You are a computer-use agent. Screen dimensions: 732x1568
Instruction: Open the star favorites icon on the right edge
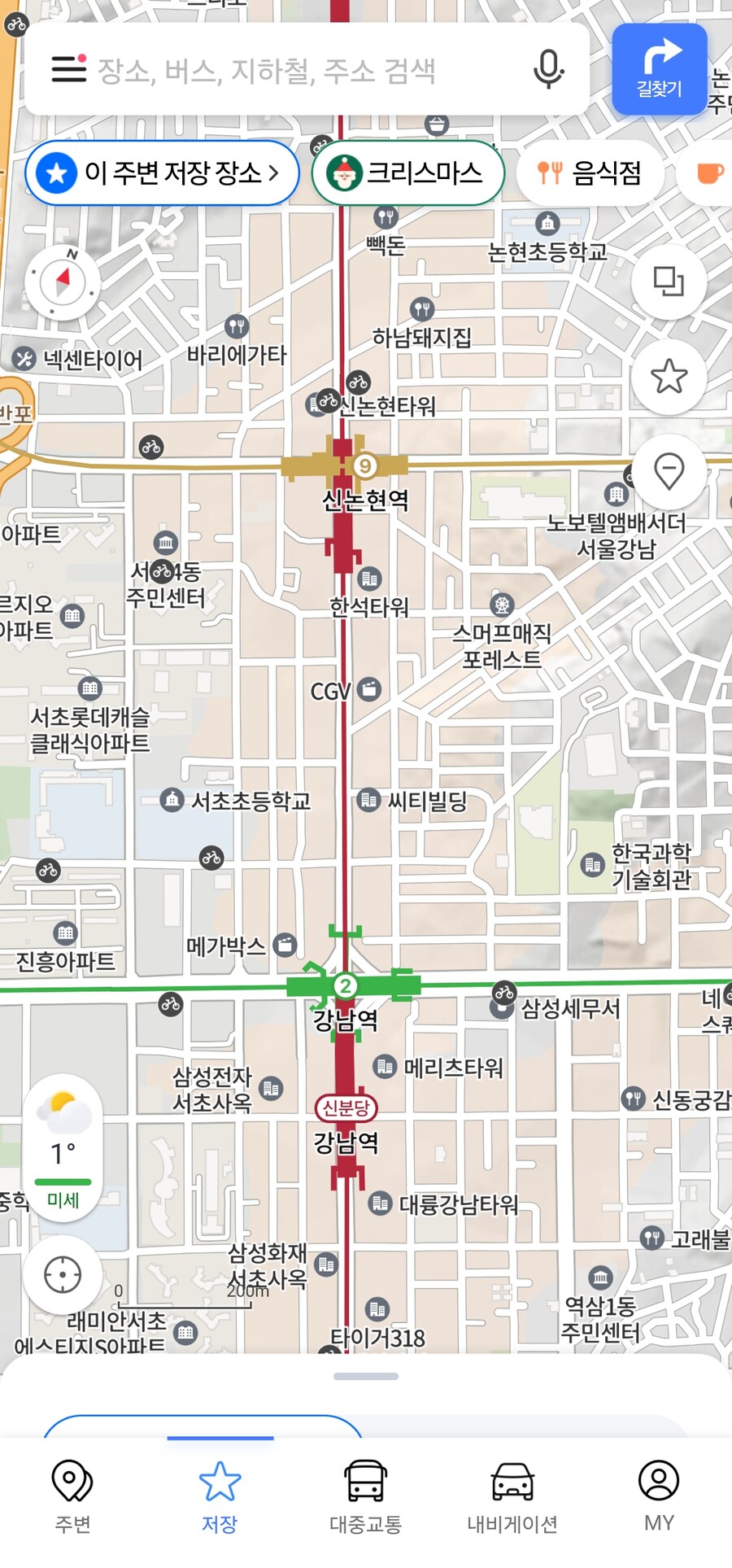tap(668, 376)
